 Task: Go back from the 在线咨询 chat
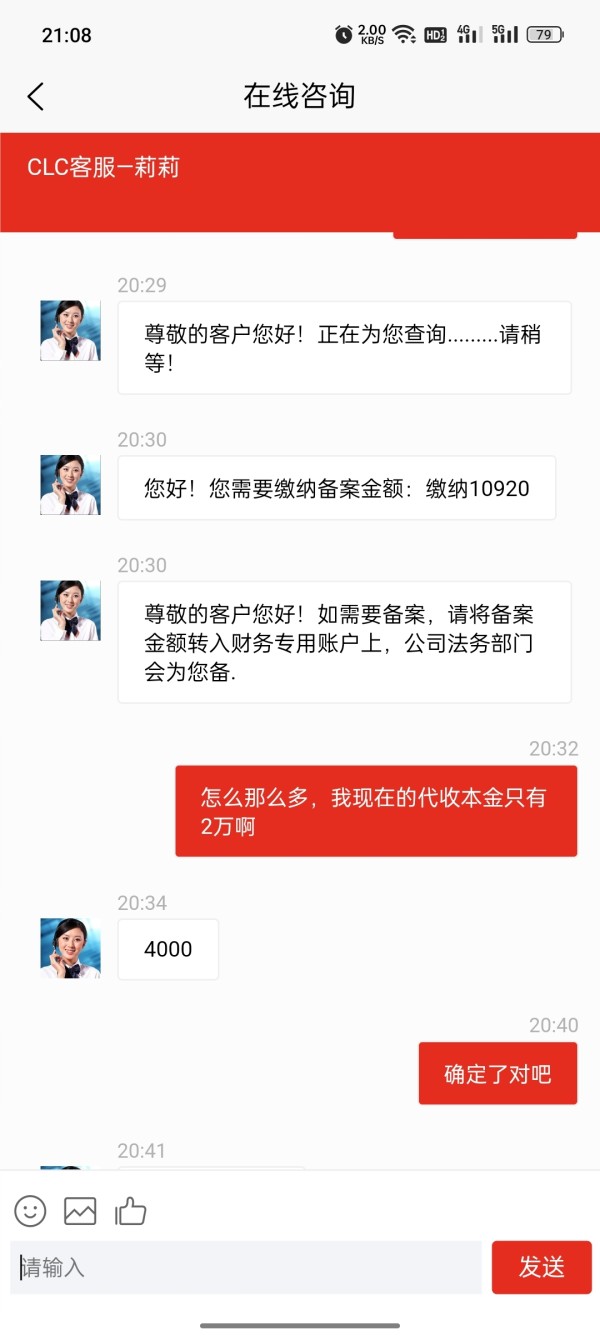pyautogui.click(x=36, y=97)
